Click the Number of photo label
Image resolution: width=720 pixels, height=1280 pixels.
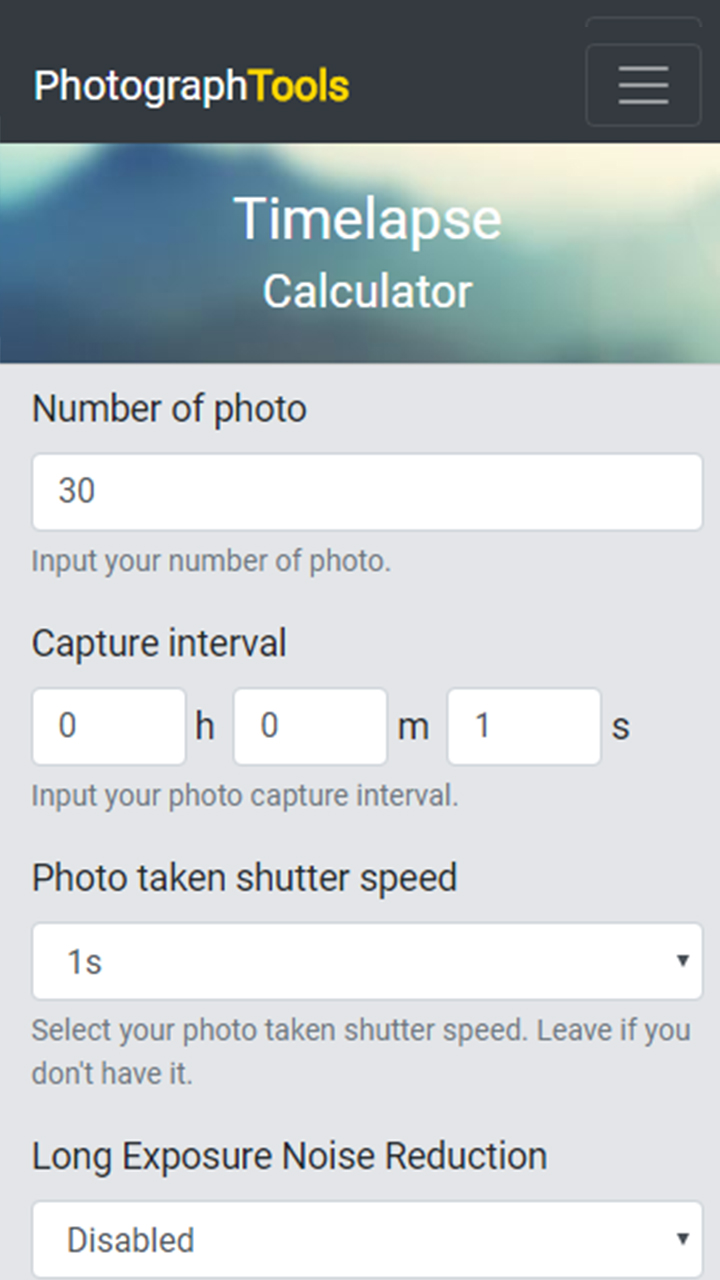coord(169,408)
